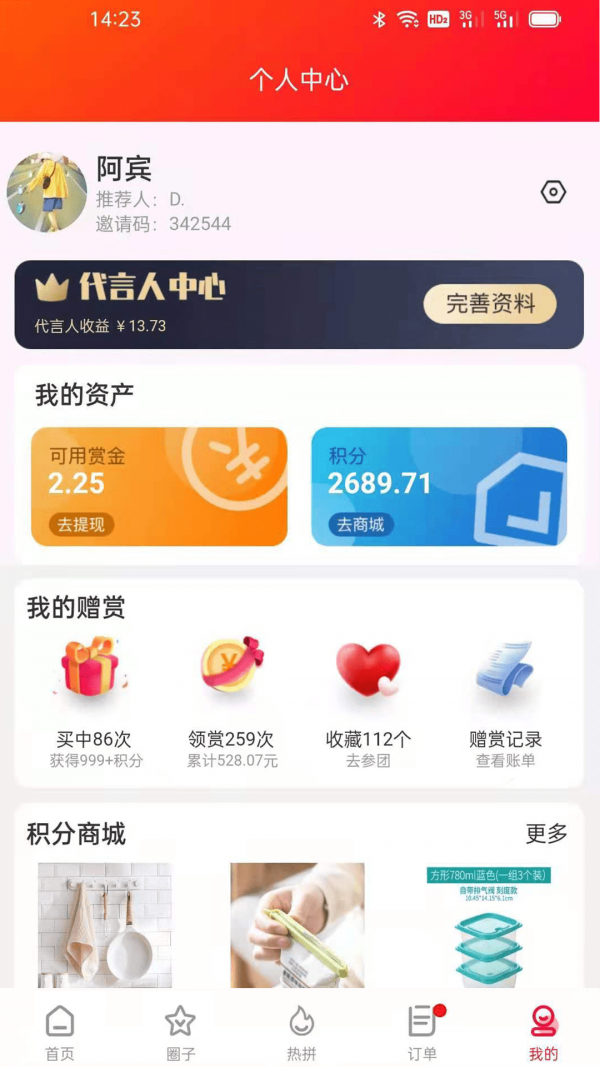
Task: Open the bag sealing clip product
Action: [x=297, y=925]
